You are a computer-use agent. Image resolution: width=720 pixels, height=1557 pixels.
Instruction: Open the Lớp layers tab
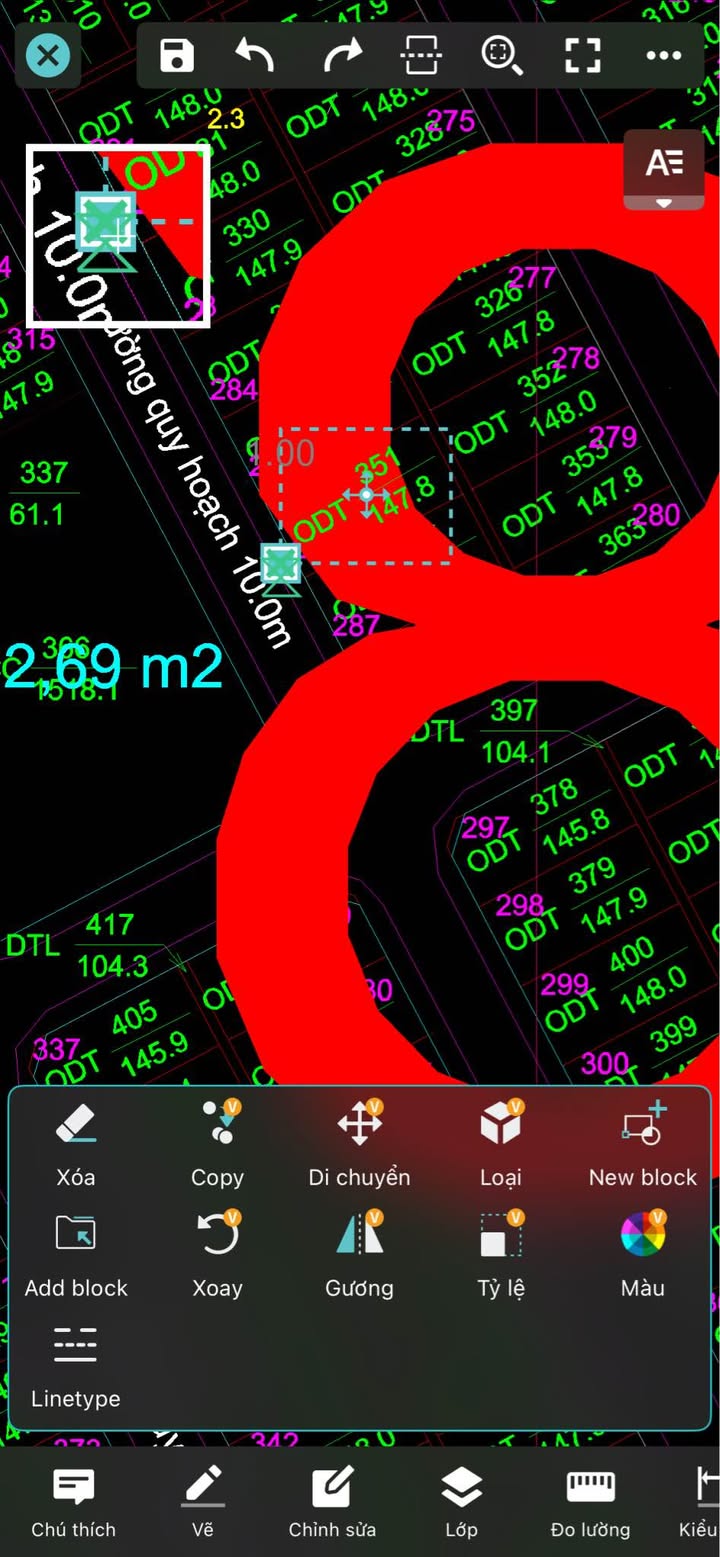click(x=461, y=1502)
